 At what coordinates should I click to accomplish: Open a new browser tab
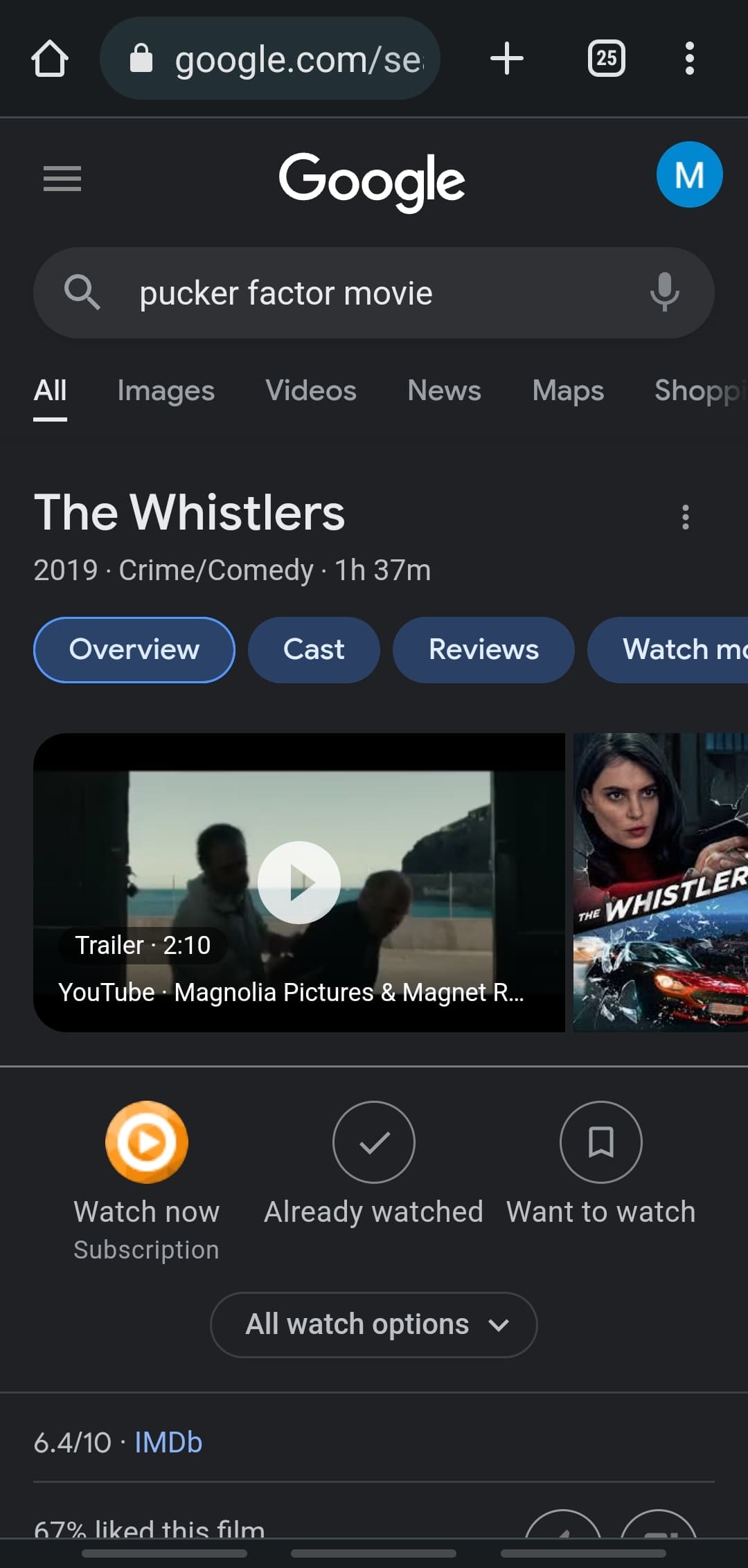506,59
